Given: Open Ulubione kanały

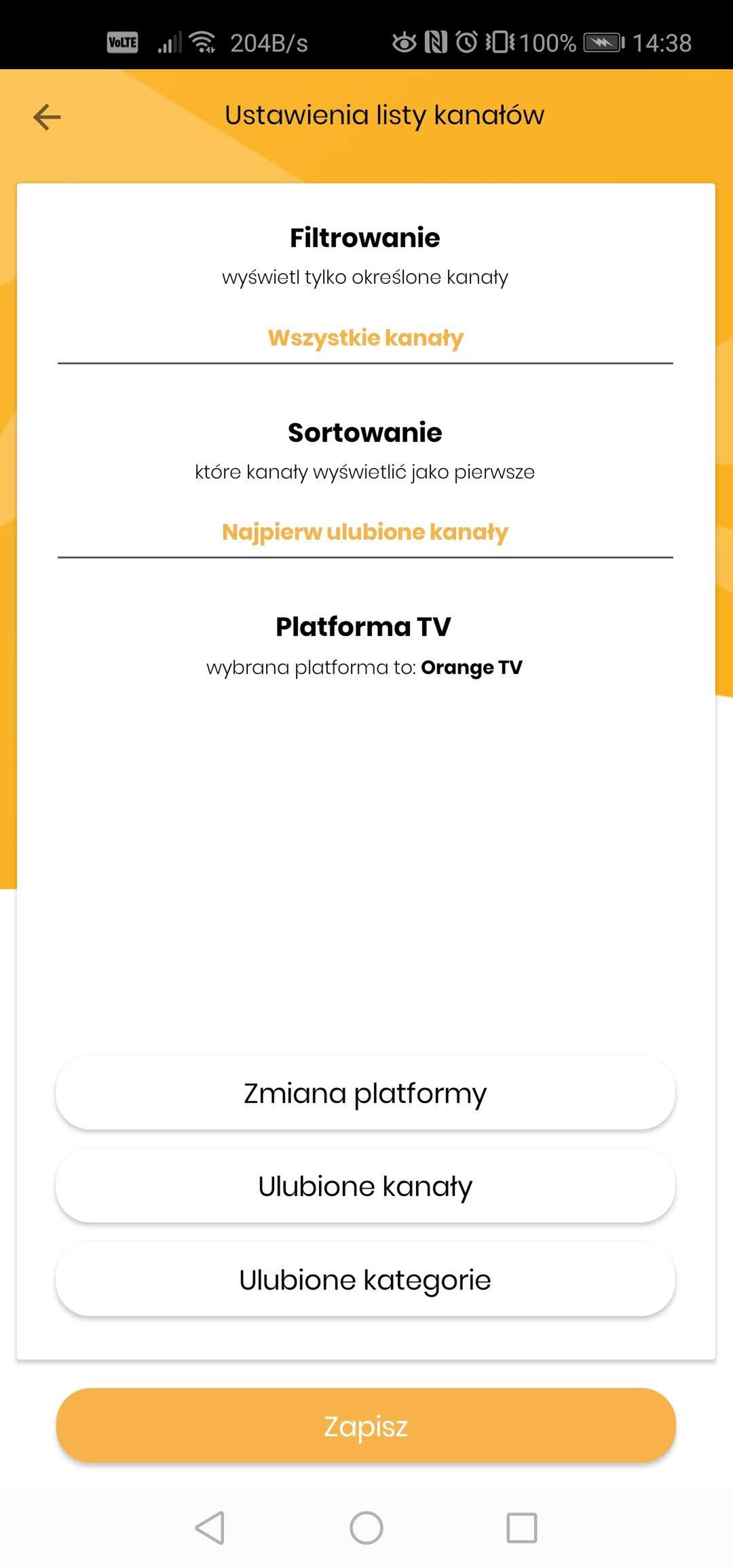Looking at the screenshot, I should pyautogui.click(x=365, y=1186).
